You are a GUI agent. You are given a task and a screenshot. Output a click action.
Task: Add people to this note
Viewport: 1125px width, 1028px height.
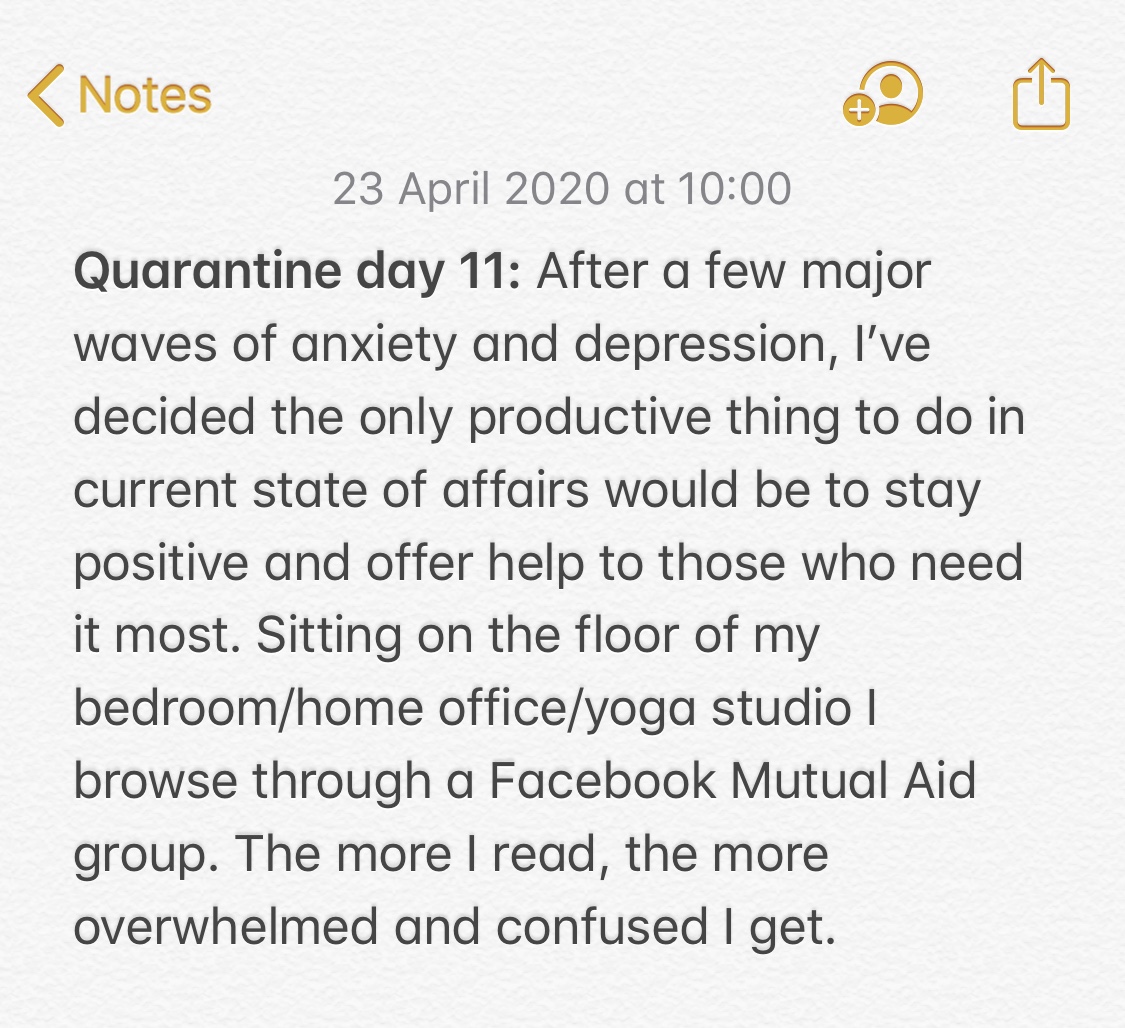(882, 95)
